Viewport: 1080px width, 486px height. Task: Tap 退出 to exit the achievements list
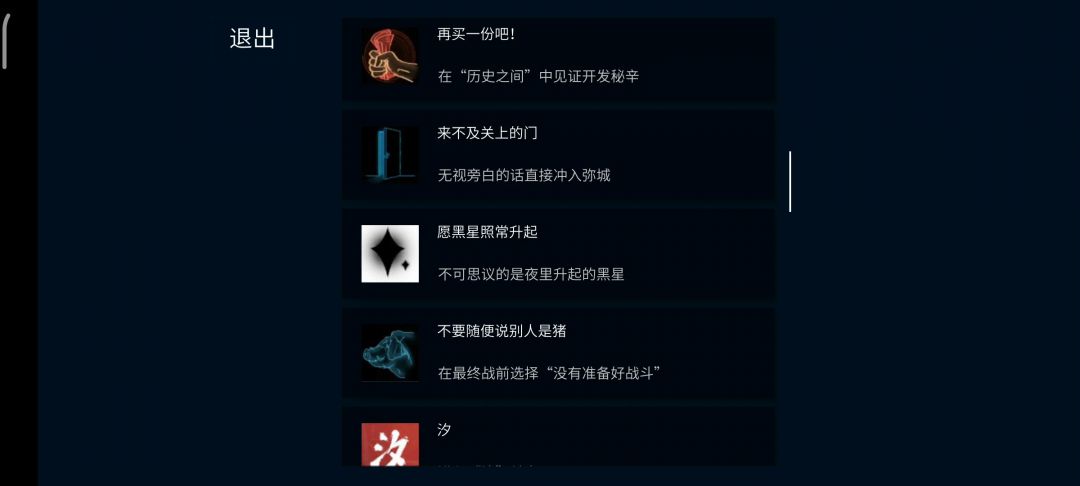pyautogui.click(x=252, y=39)
